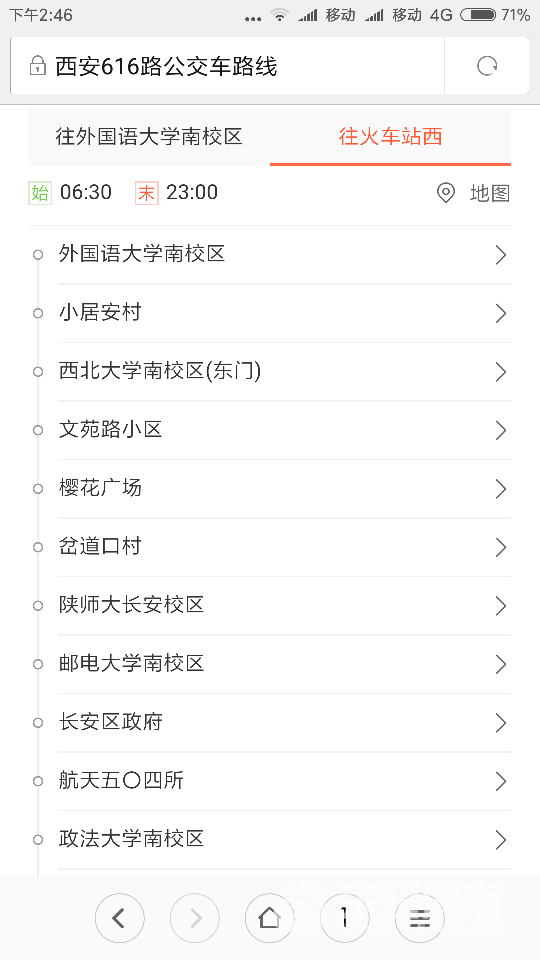The width and height of the screenshot is (540, 960).
Task: Open the browser tabs switcher
Action: [x=345, y=918]
